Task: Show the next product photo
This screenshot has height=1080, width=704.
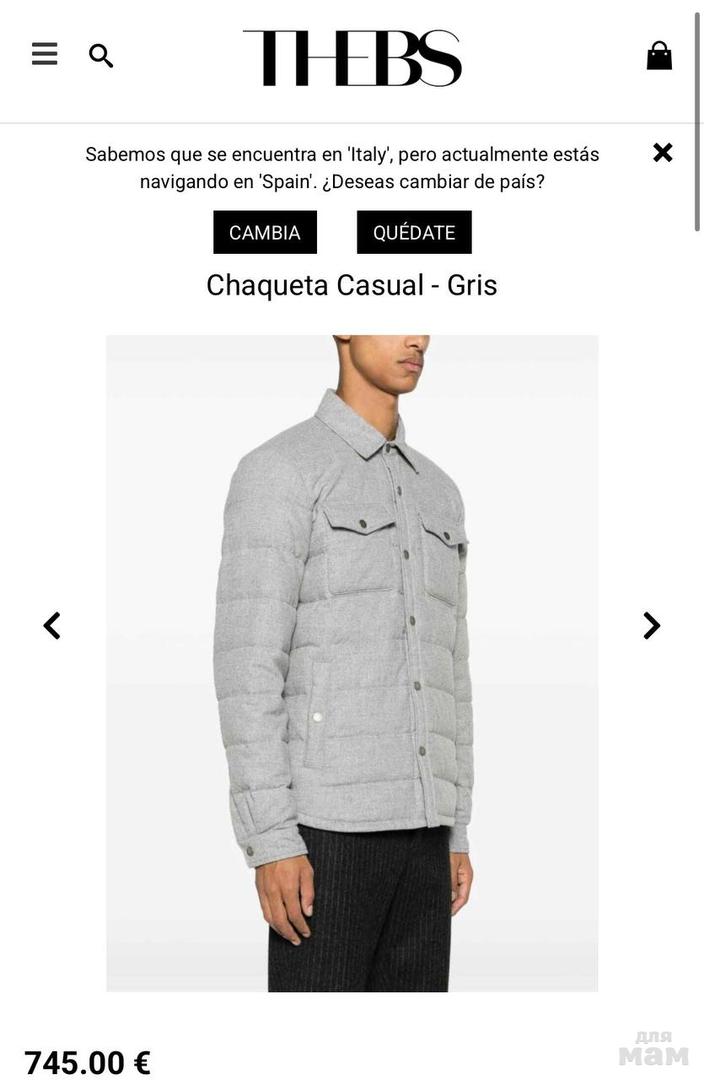Action: [651, 626]
